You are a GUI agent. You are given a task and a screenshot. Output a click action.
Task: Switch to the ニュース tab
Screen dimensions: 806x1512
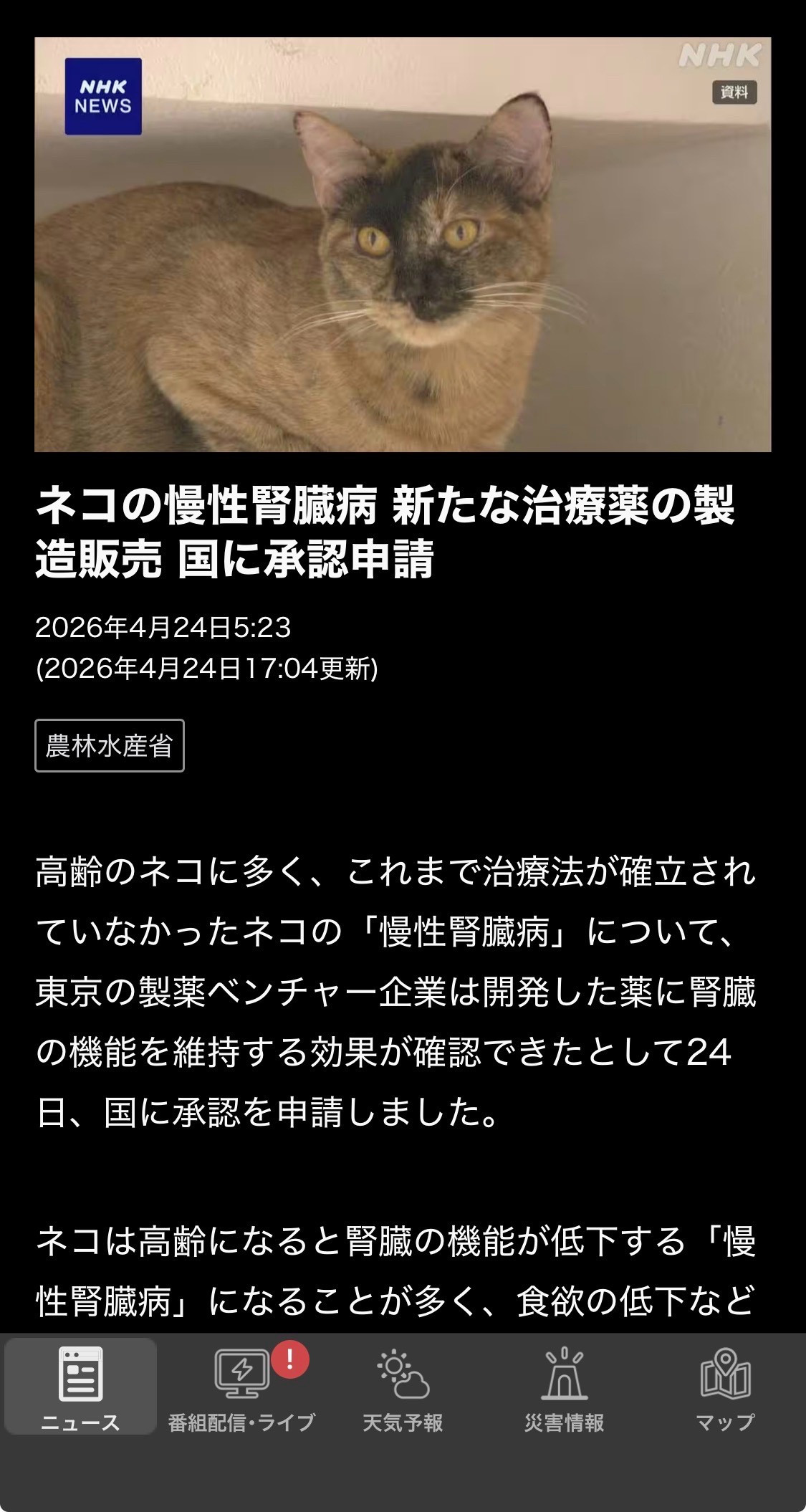tap(80, 1387)
